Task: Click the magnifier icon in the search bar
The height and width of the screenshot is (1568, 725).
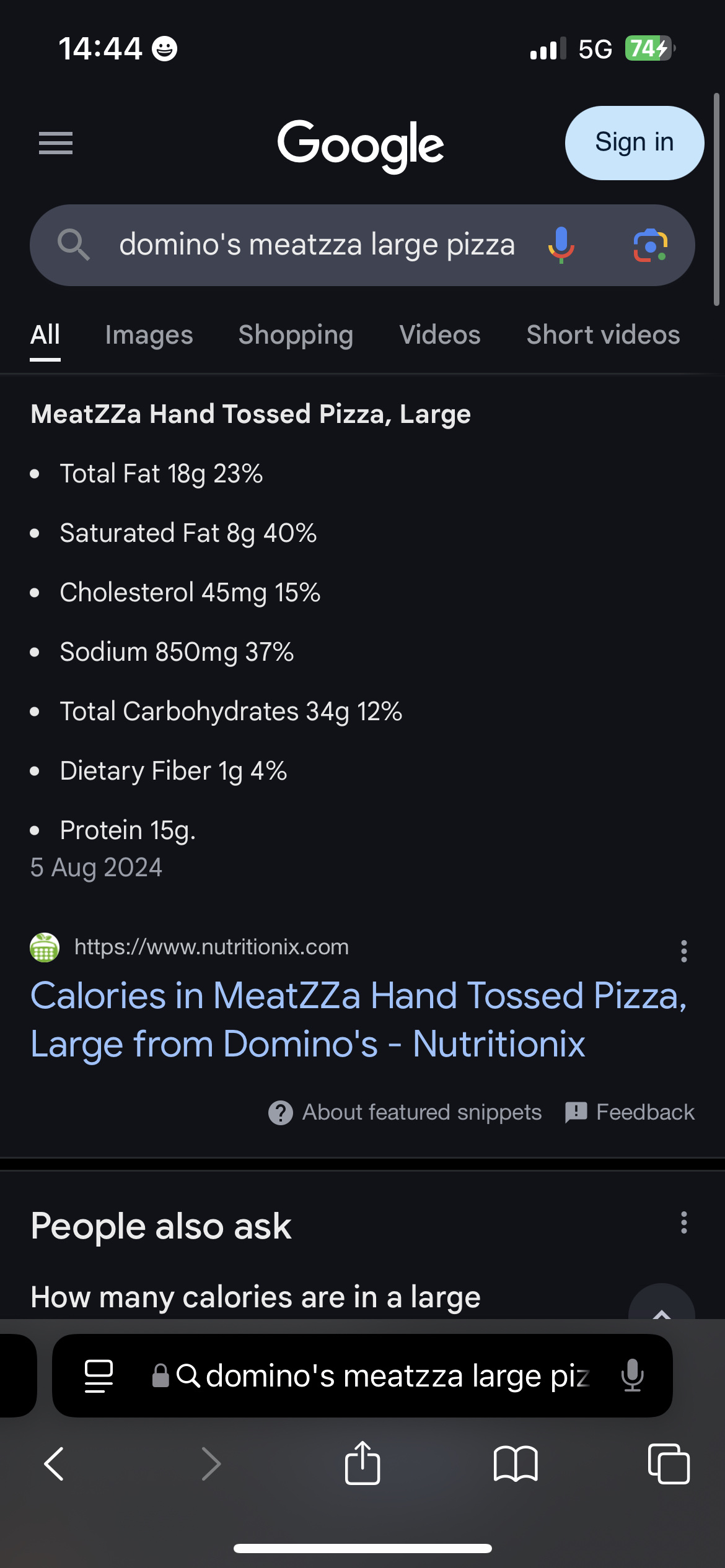Action: click(x=74, y=245)
